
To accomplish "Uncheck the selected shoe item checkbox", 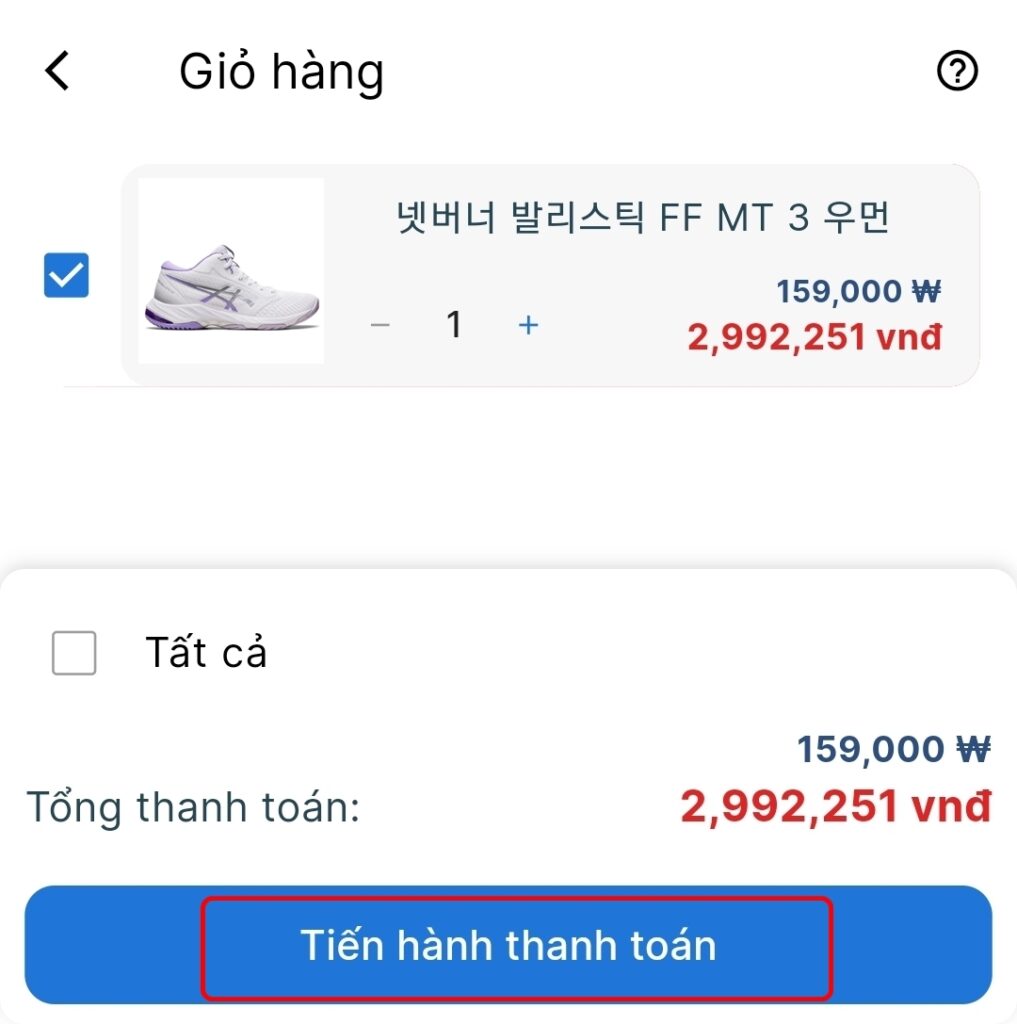I will tap(66, 275).
